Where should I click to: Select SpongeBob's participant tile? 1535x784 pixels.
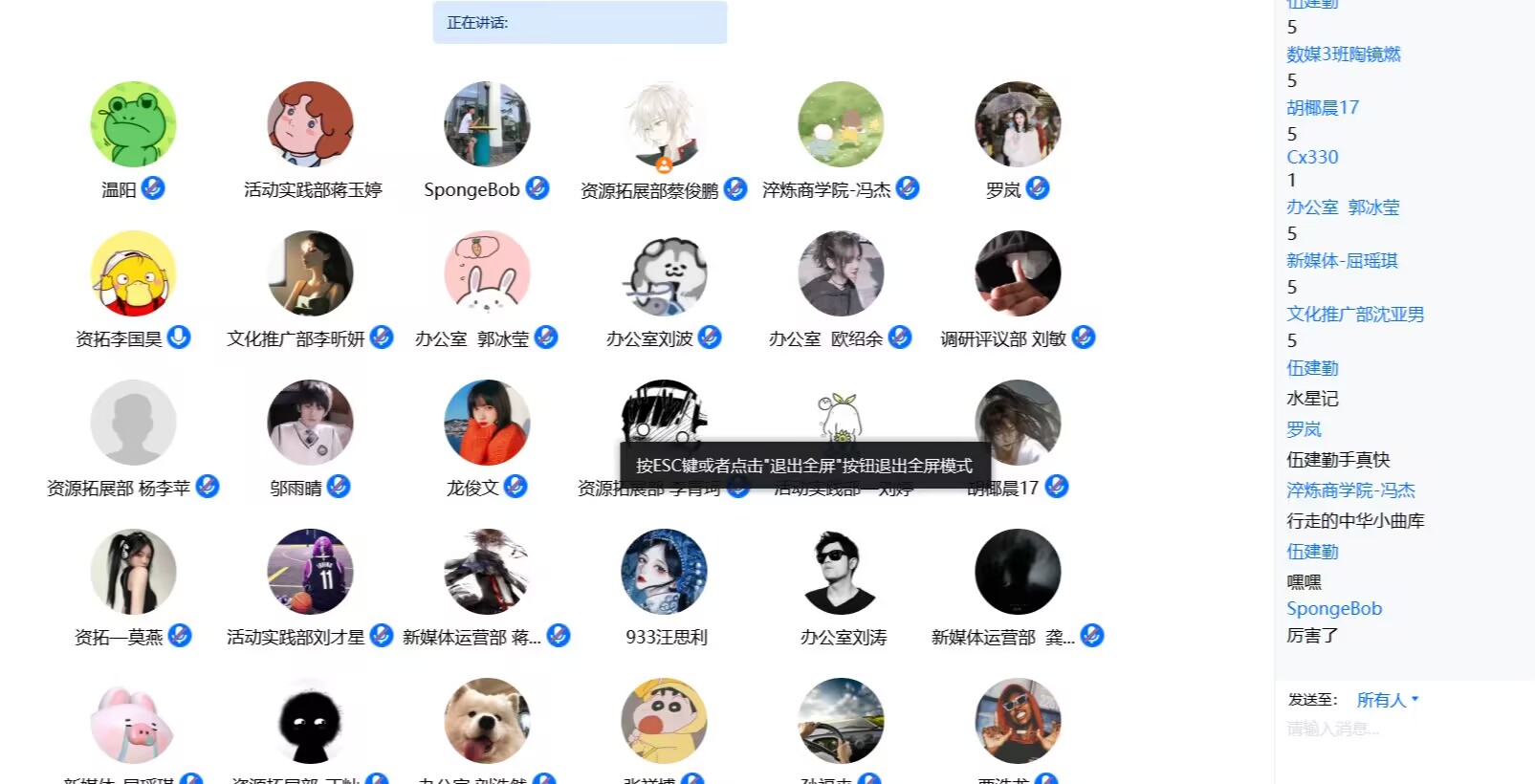point(487,124)
